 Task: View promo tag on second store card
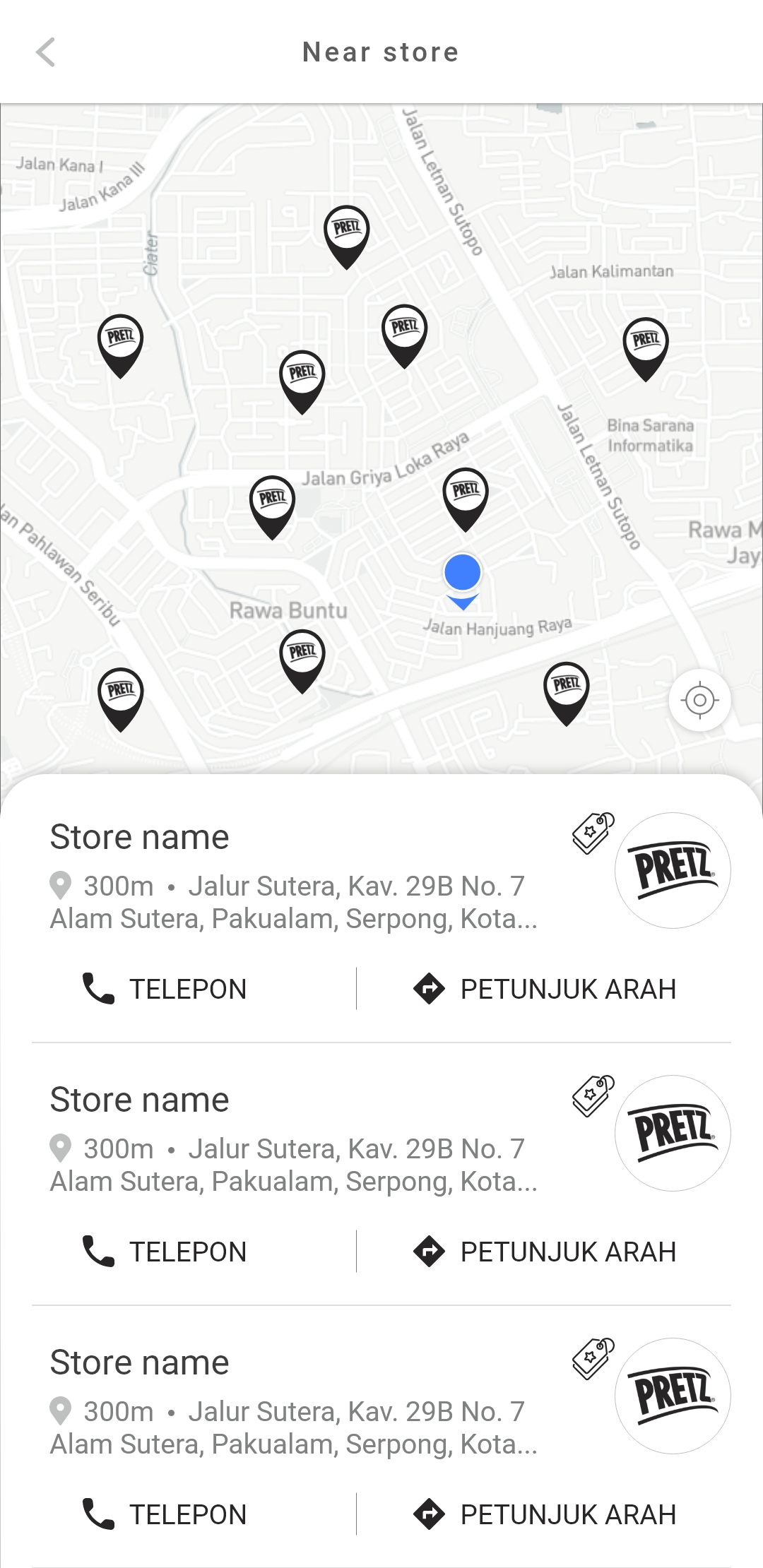pyautogui.click(x=593, y=1096)
